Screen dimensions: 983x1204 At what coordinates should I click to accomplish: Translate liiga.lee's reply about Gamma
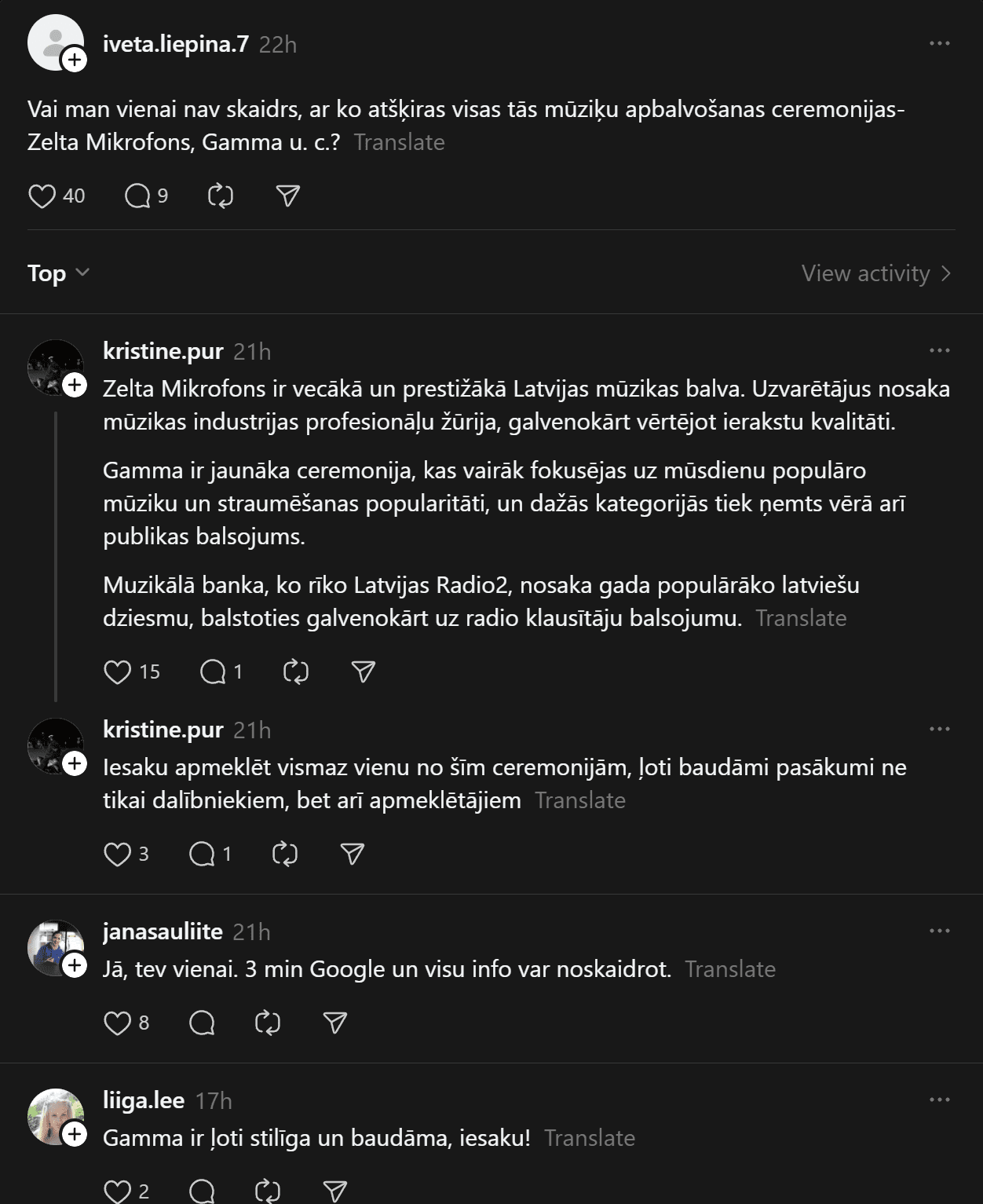[x=590, y=1138]
